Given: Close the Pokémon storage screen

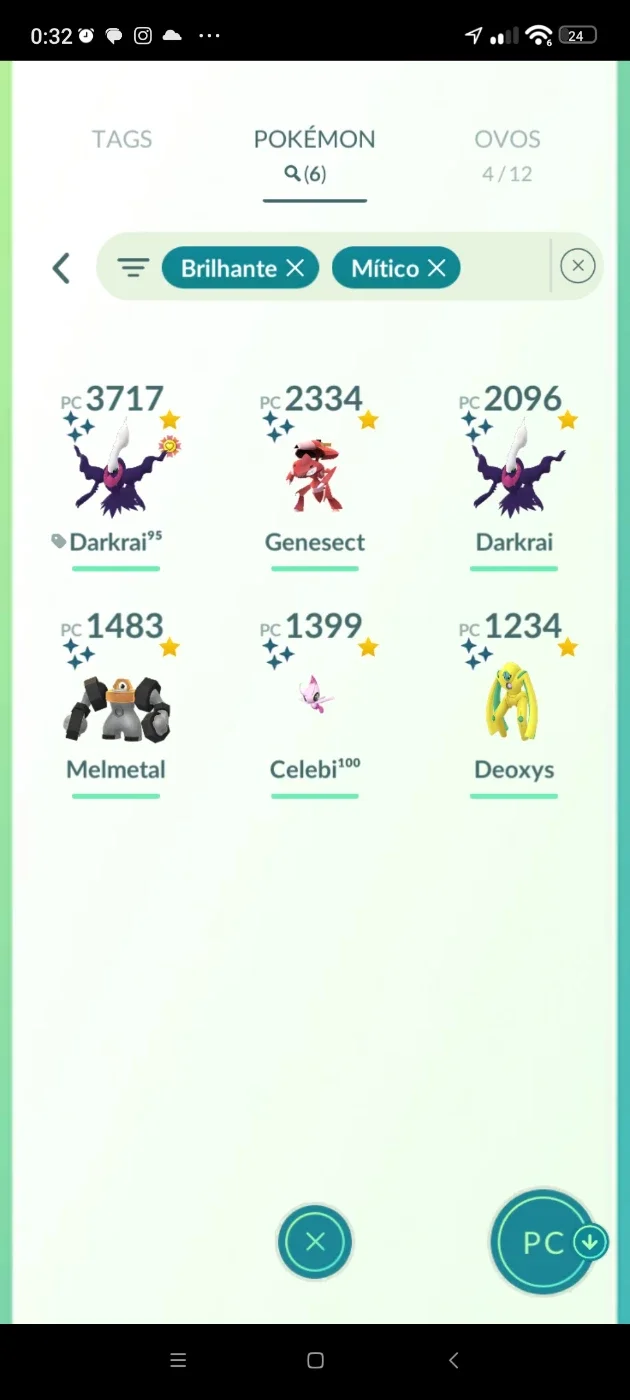Looking at the screenshot, I should [315, 1242].
